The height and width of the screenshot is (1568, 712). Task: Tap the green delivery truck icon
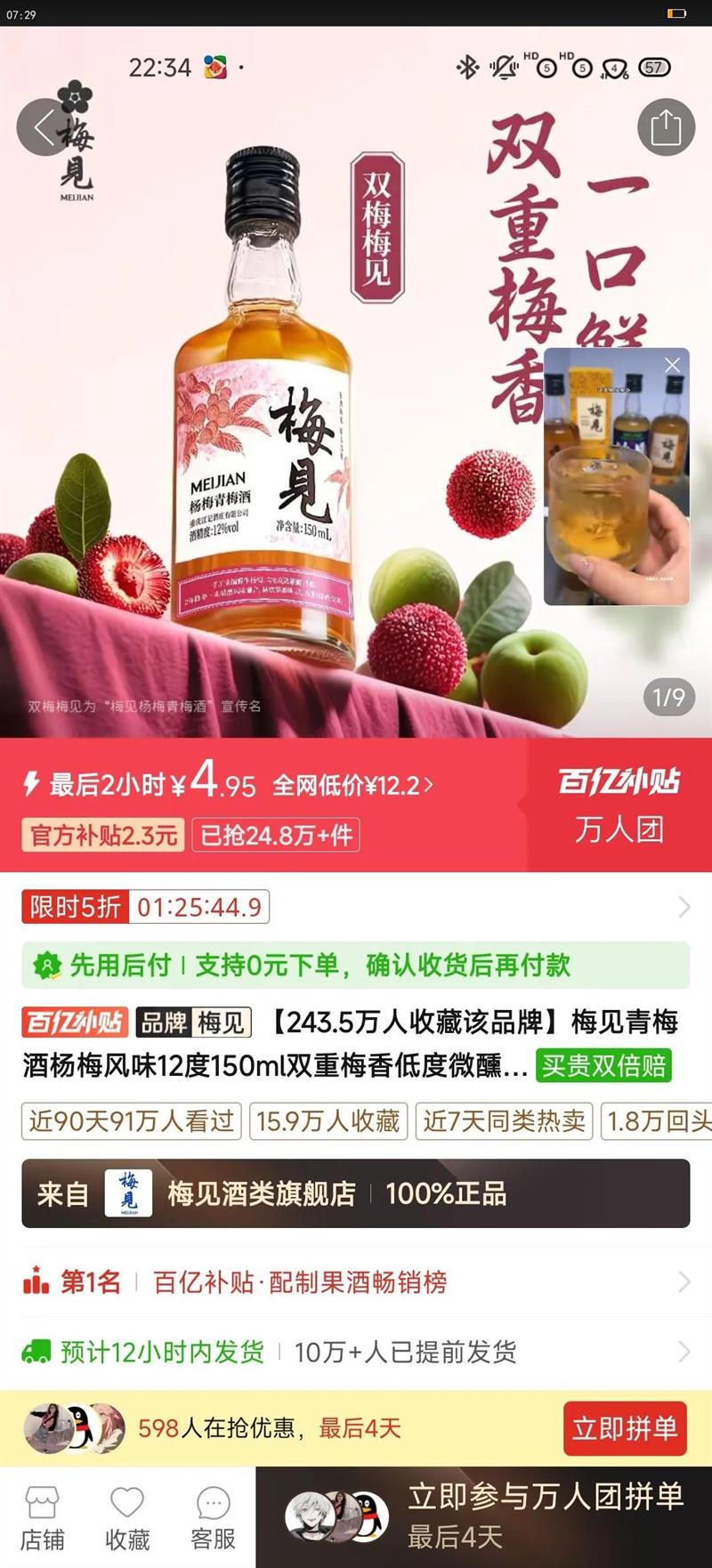pyautogui.click(x=36, y=1349)
